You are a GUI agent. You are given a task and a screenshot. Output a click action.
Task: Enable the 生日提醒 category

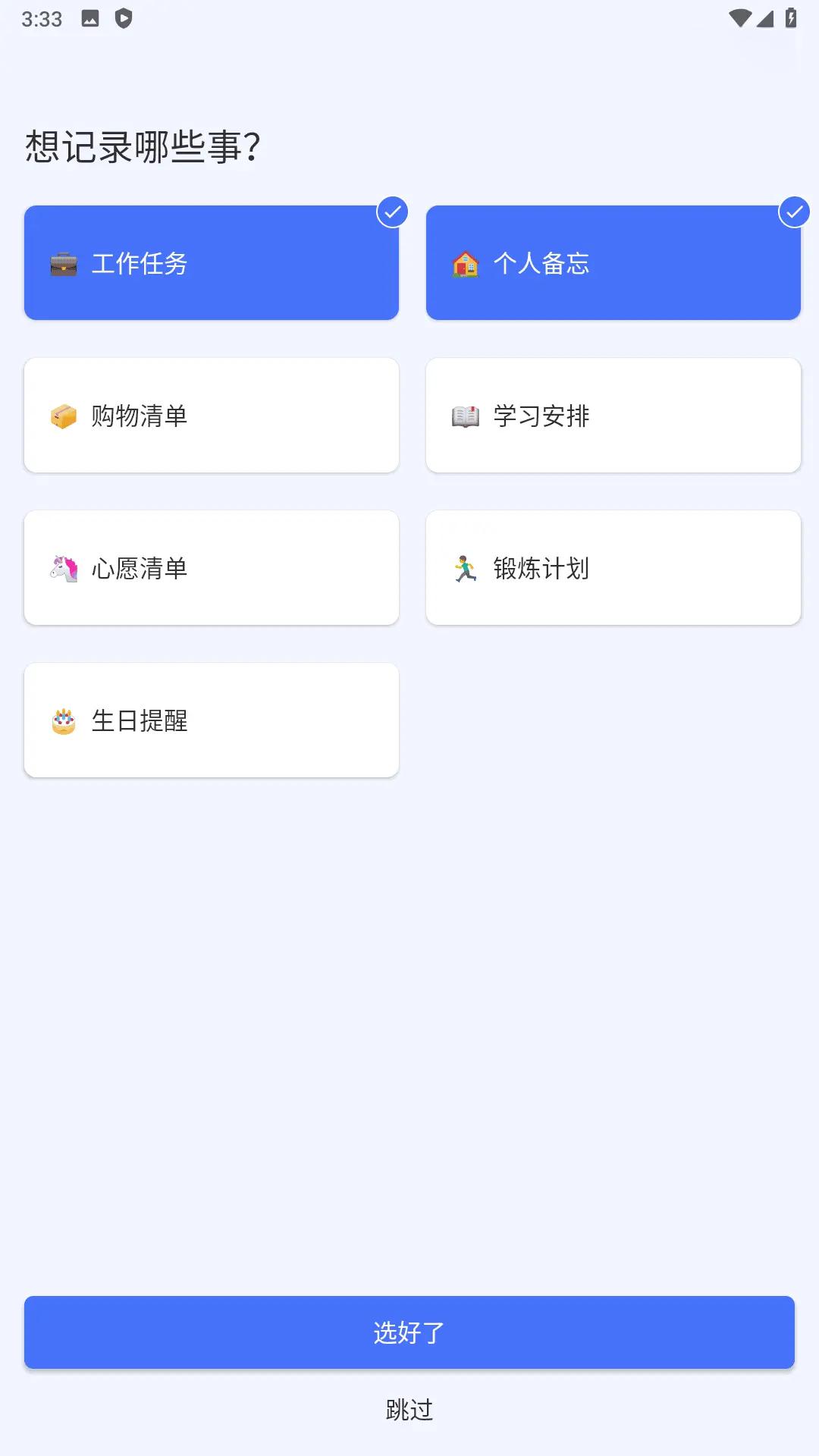[211, 720]
